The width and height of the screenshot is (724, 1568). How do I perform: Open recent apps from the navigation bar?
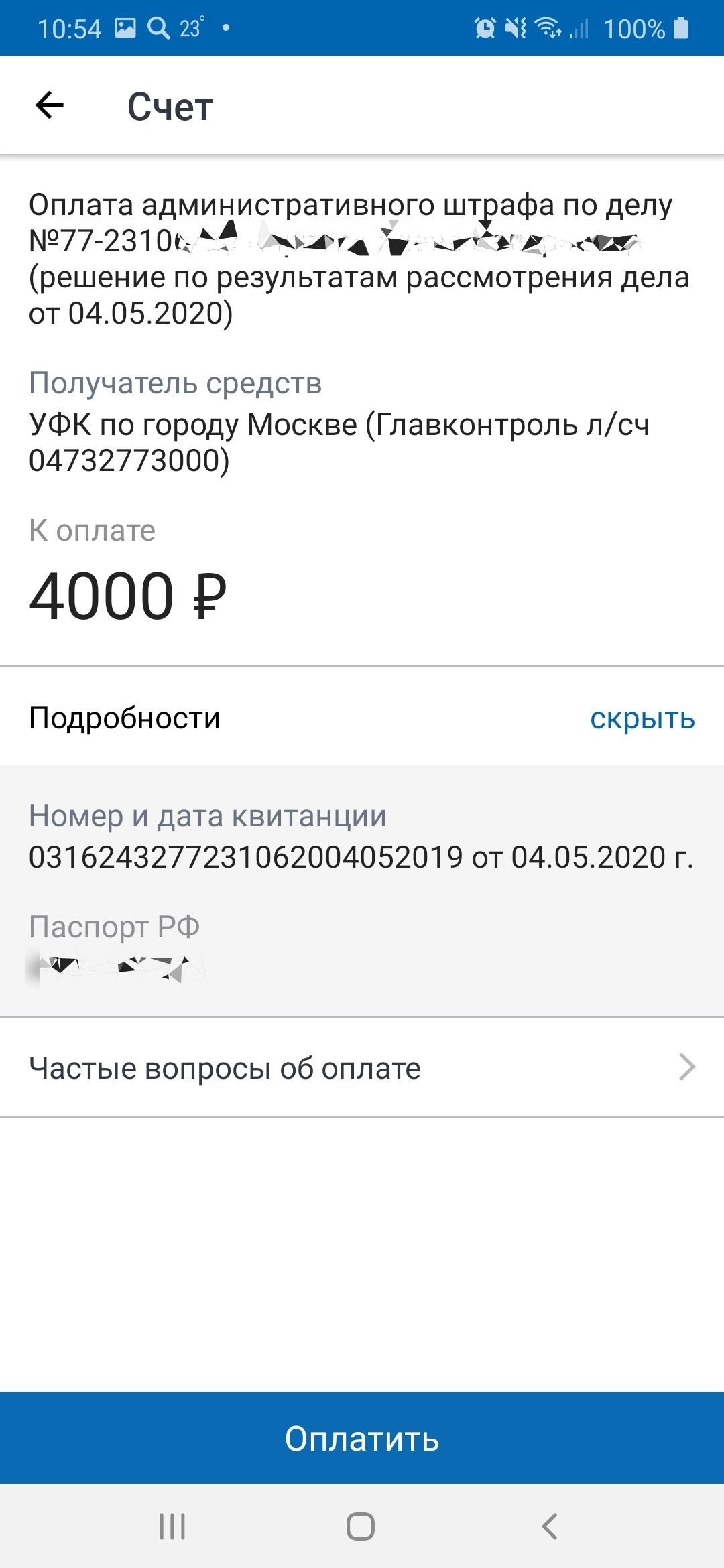(x=172, y=1526)
